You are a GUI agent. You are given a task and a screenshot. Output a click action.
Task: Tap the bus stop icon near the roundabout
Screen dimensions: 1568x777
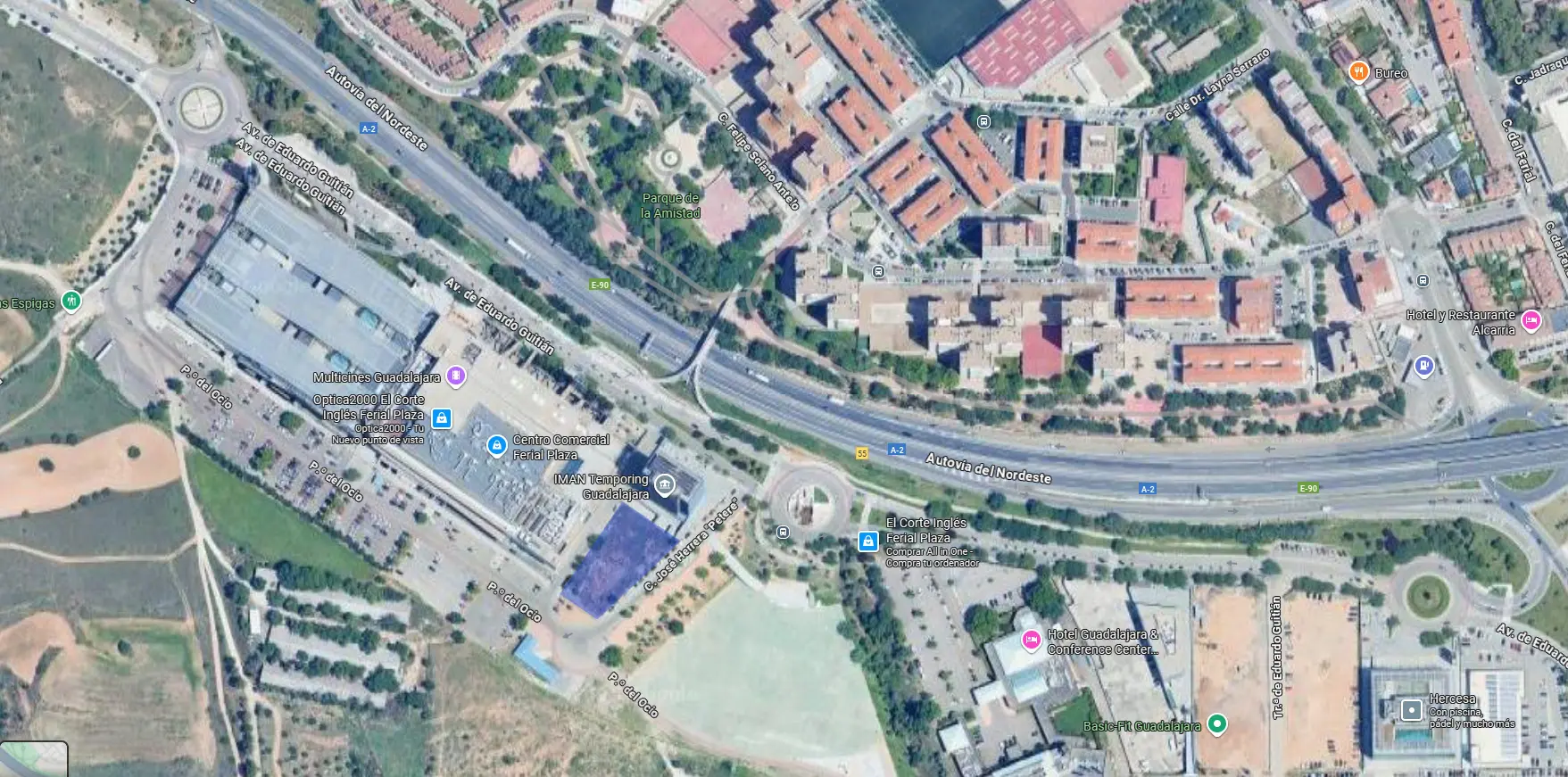point(783,533)
